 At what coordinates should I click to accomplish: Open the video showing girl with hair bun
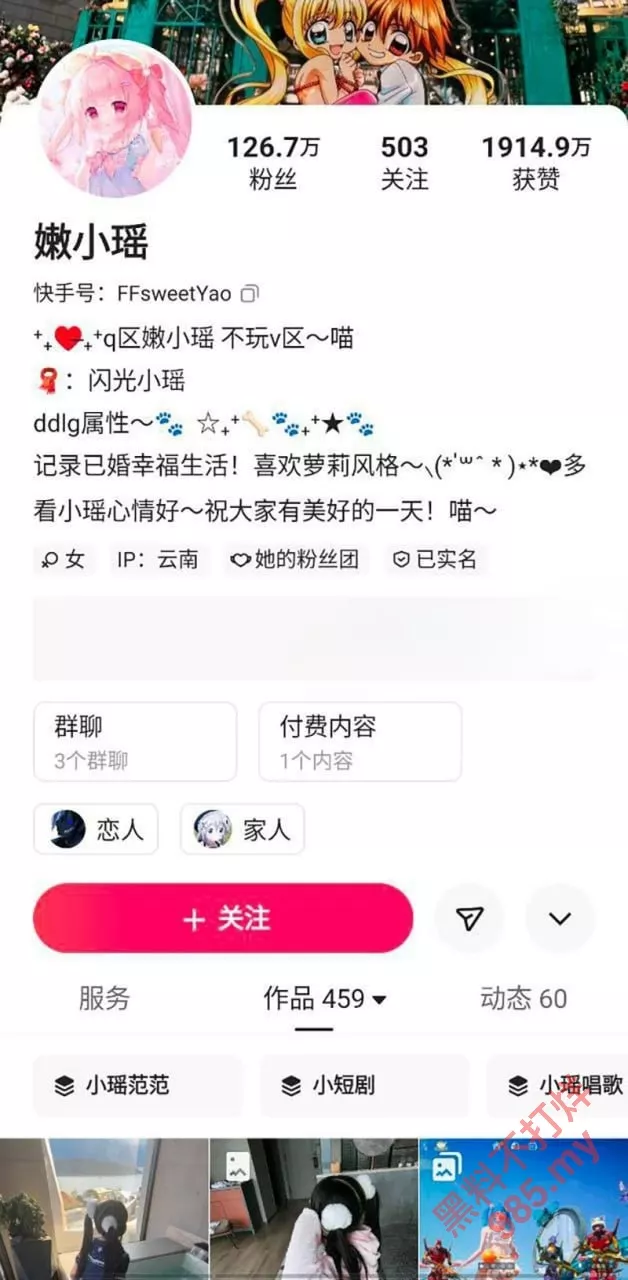(313, 1209)
